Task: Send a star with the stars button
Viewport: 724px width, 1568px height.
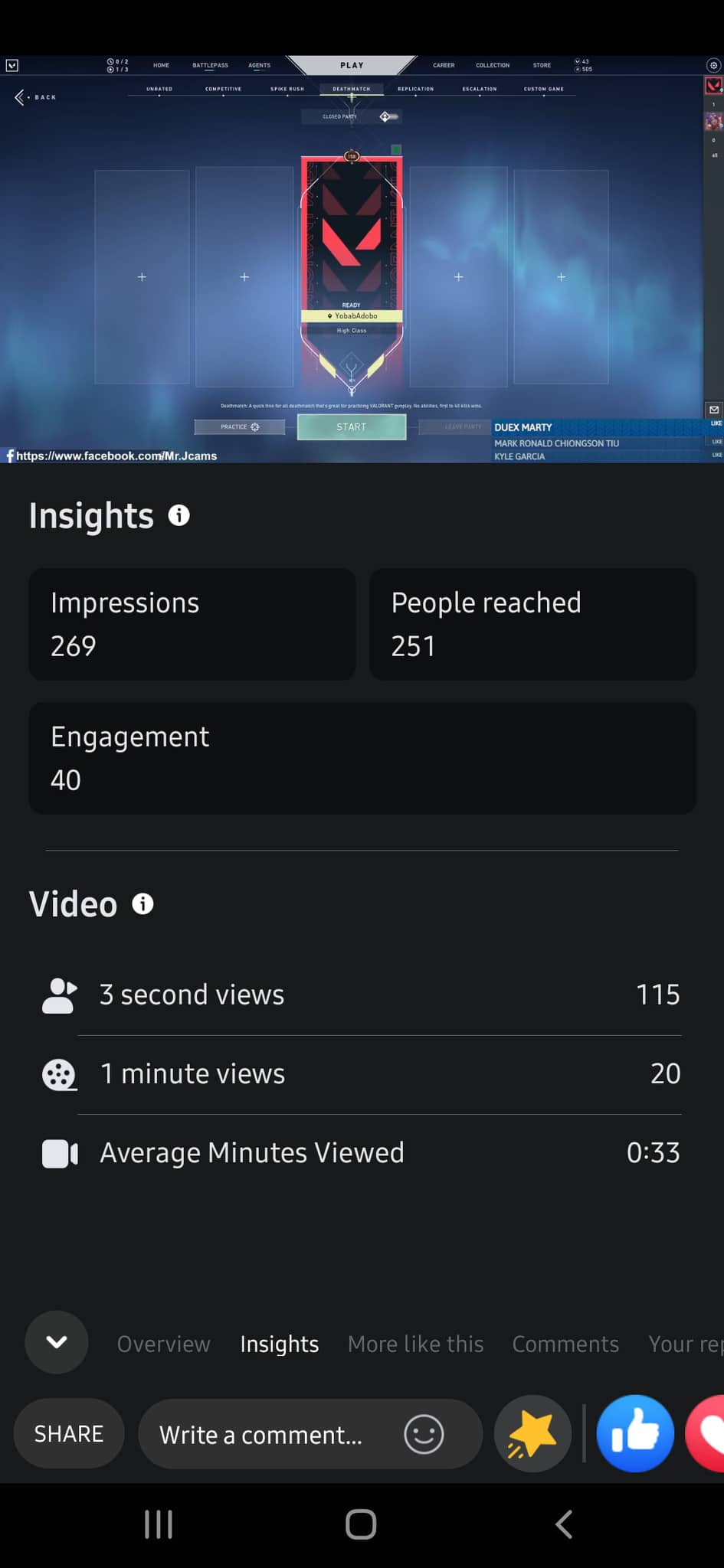Action: click(x=532, y=1434)
